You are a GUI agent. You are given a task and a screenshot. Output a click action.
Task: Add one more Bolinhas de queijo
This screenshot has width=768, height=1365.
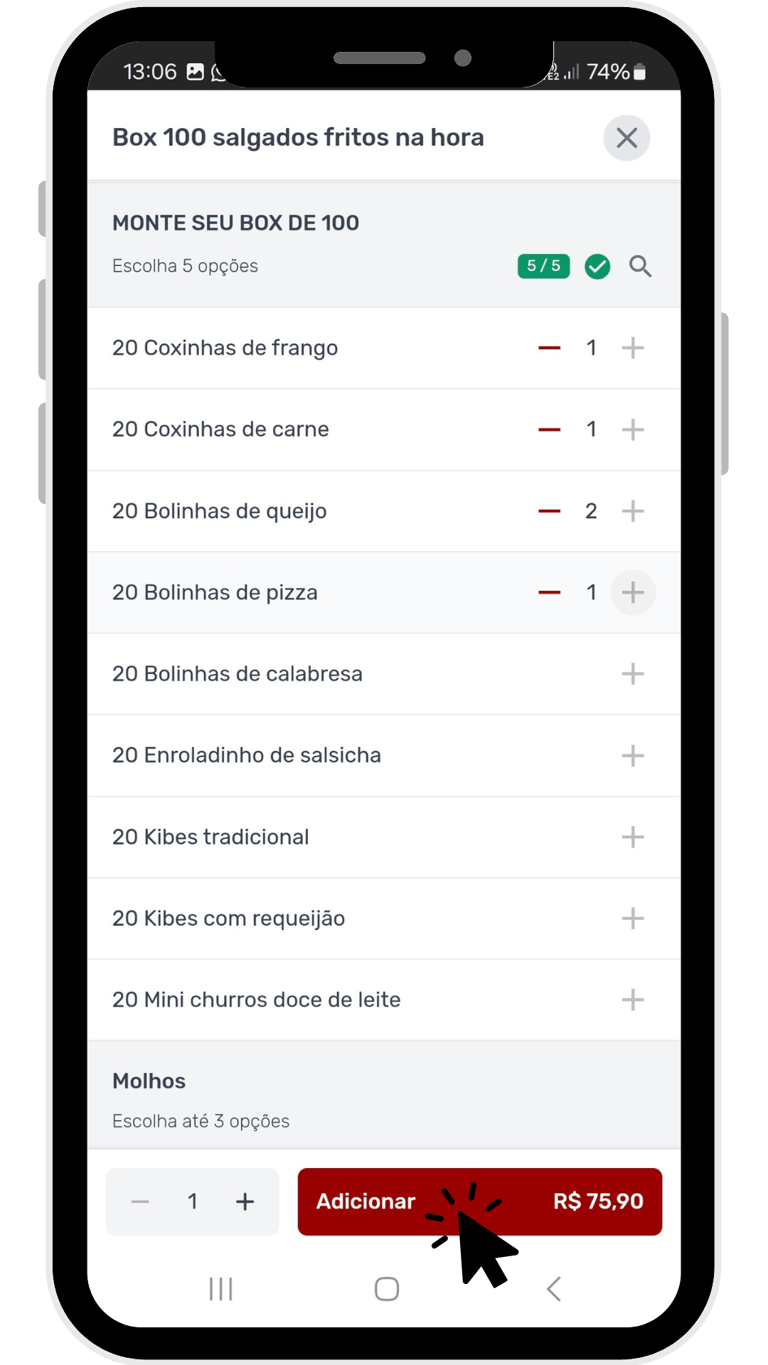pos(633,511)
